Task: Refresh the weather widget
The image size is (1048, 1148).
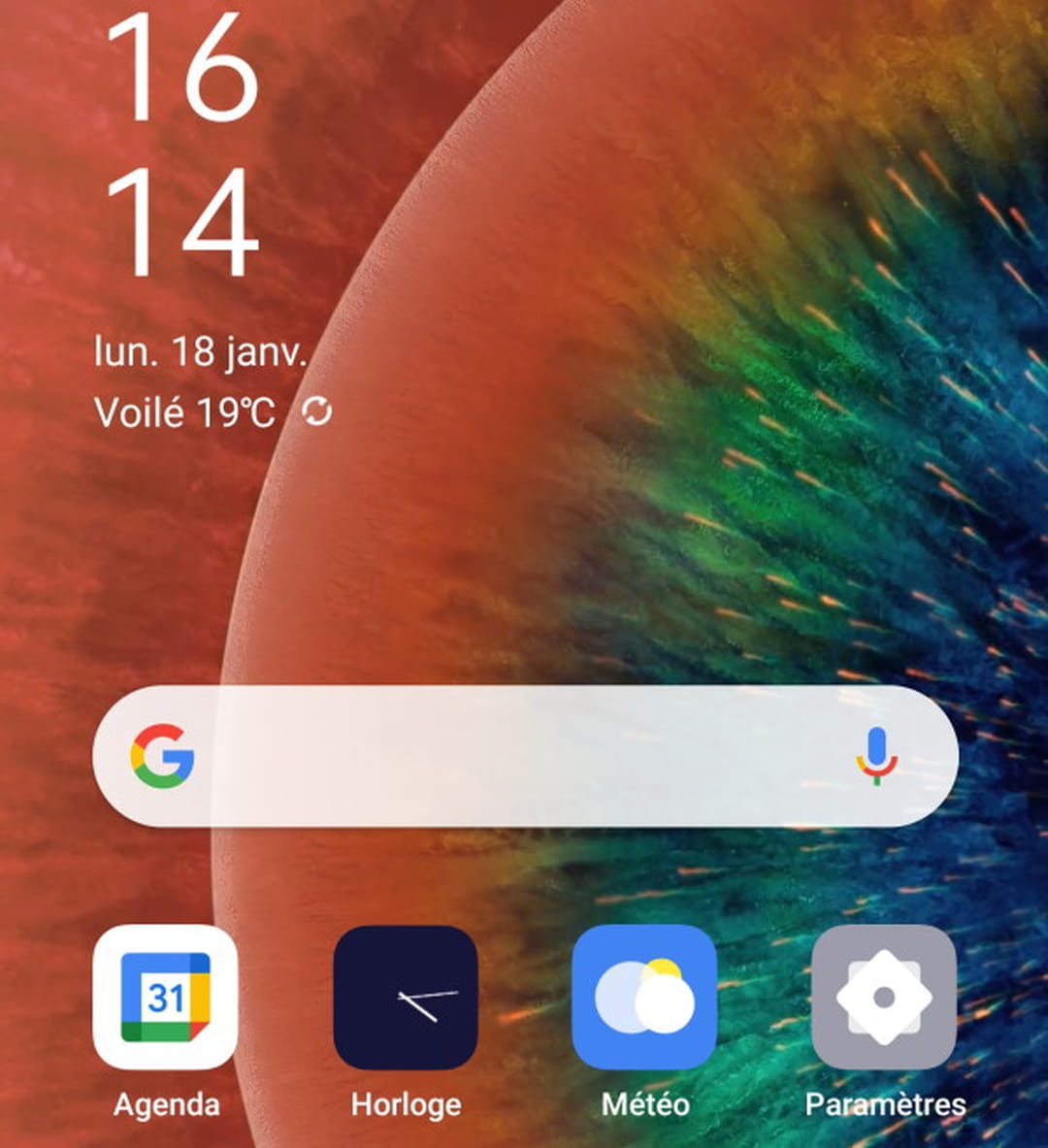Action: tap(317, 412)
